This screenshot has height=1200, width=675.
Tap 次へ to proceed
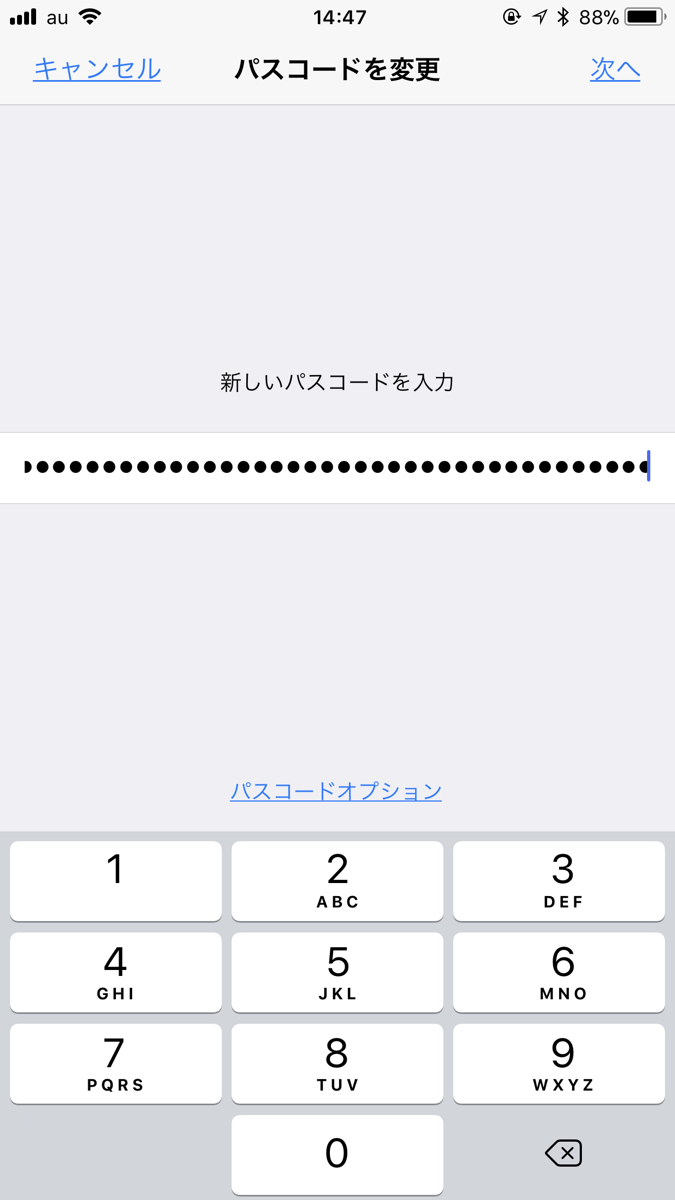click(615, 69)
